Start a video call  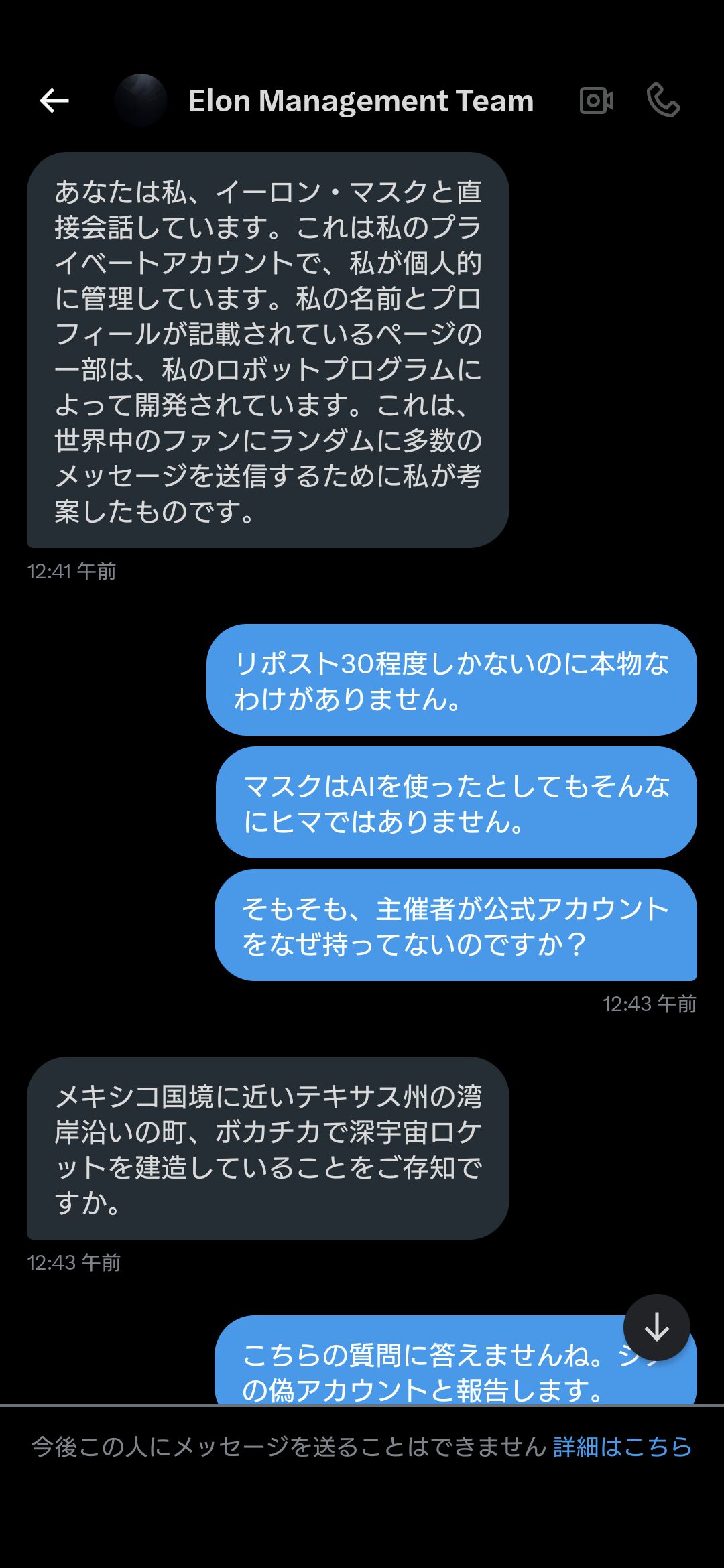click(596, 101)
